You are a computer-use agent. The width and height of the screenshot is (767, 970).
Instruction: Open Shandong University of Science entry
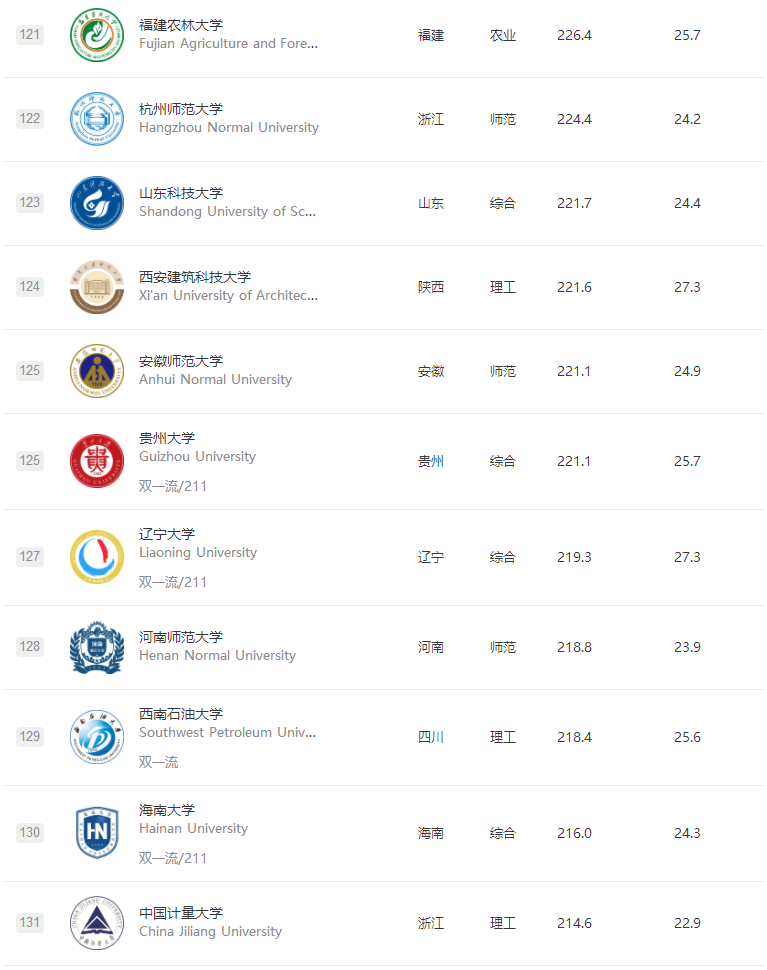coord(181,193)
